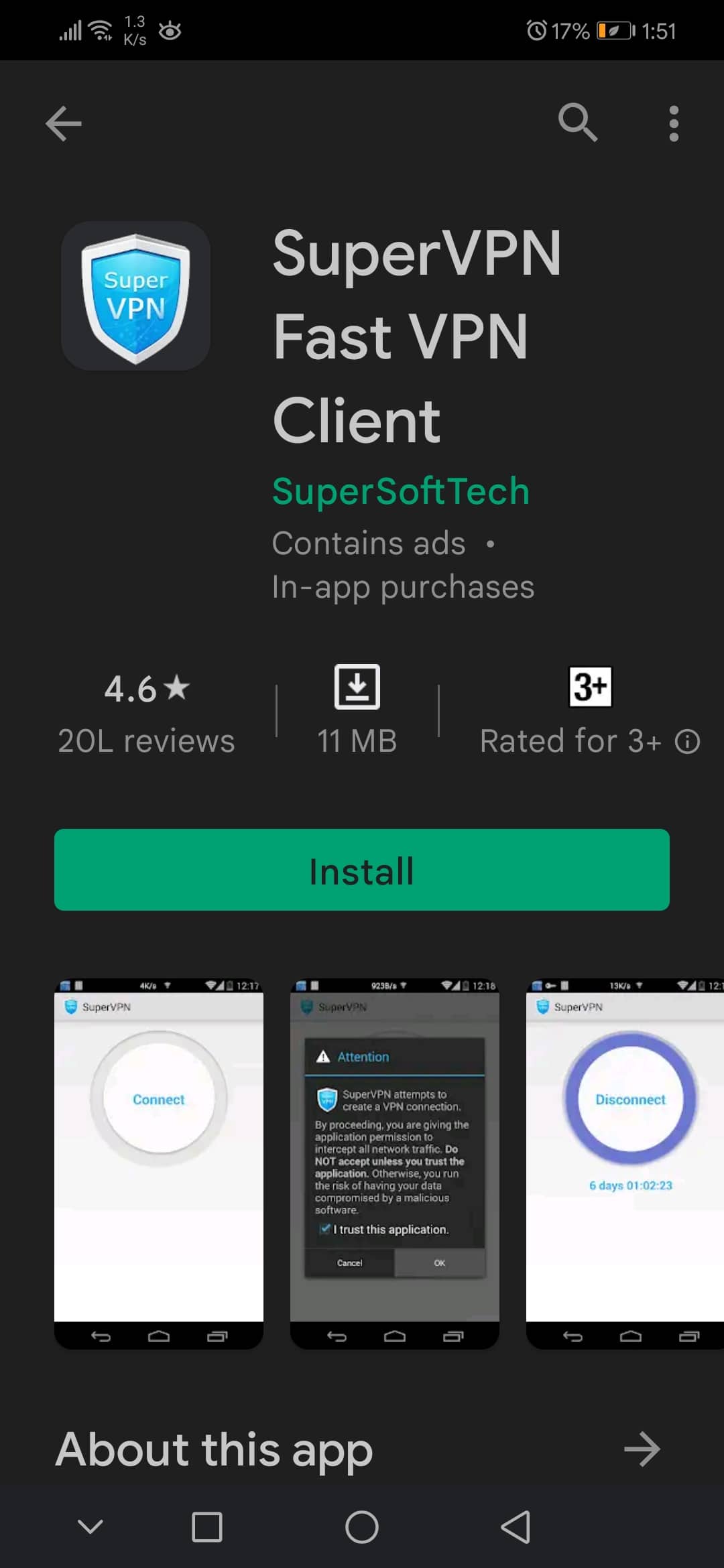Viewport: 724px width, 1568px height.
Task: Expand the About this app section
Action: point(642,1449)
